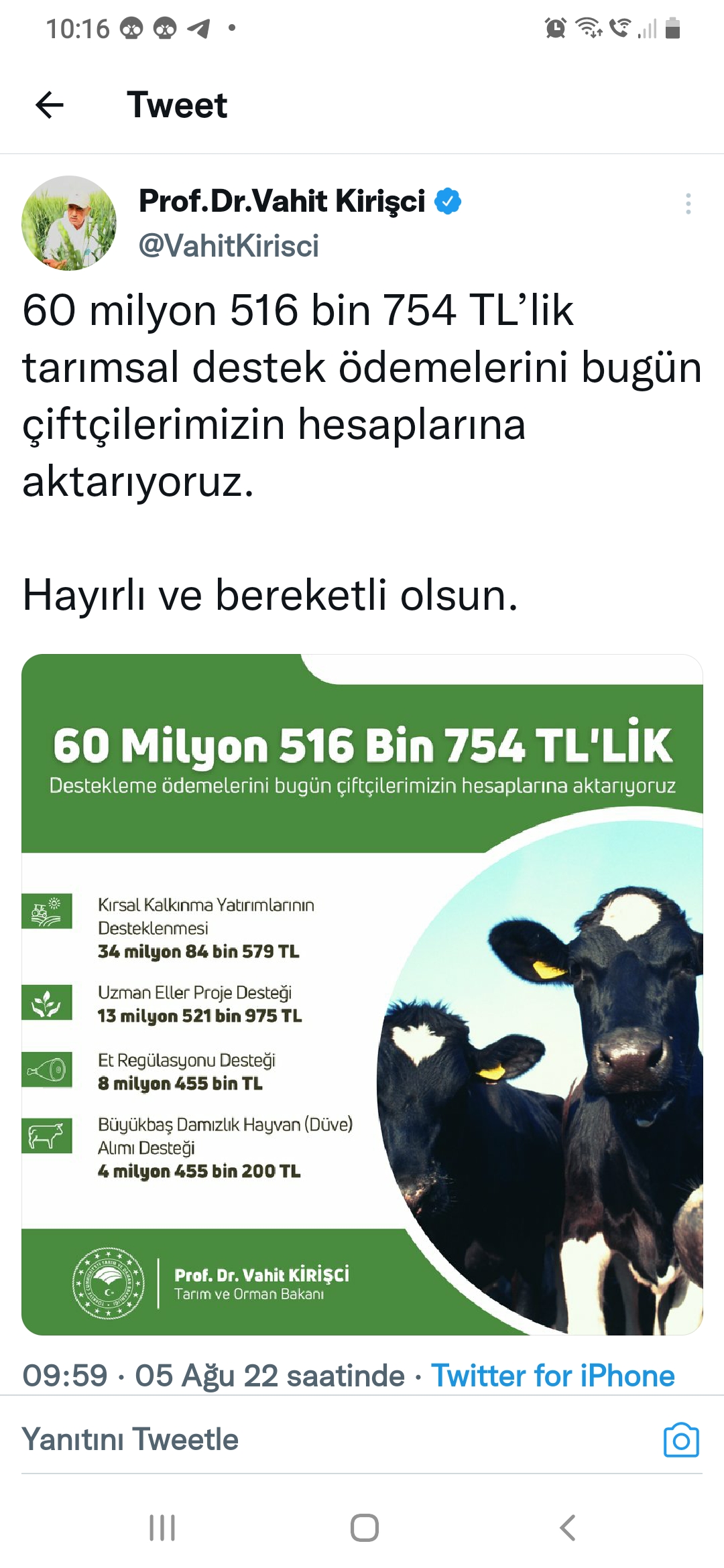Tap the Twitter for iPhone link
Image resolution: width=724 pixels, height=1568 pixels.
552,1376
